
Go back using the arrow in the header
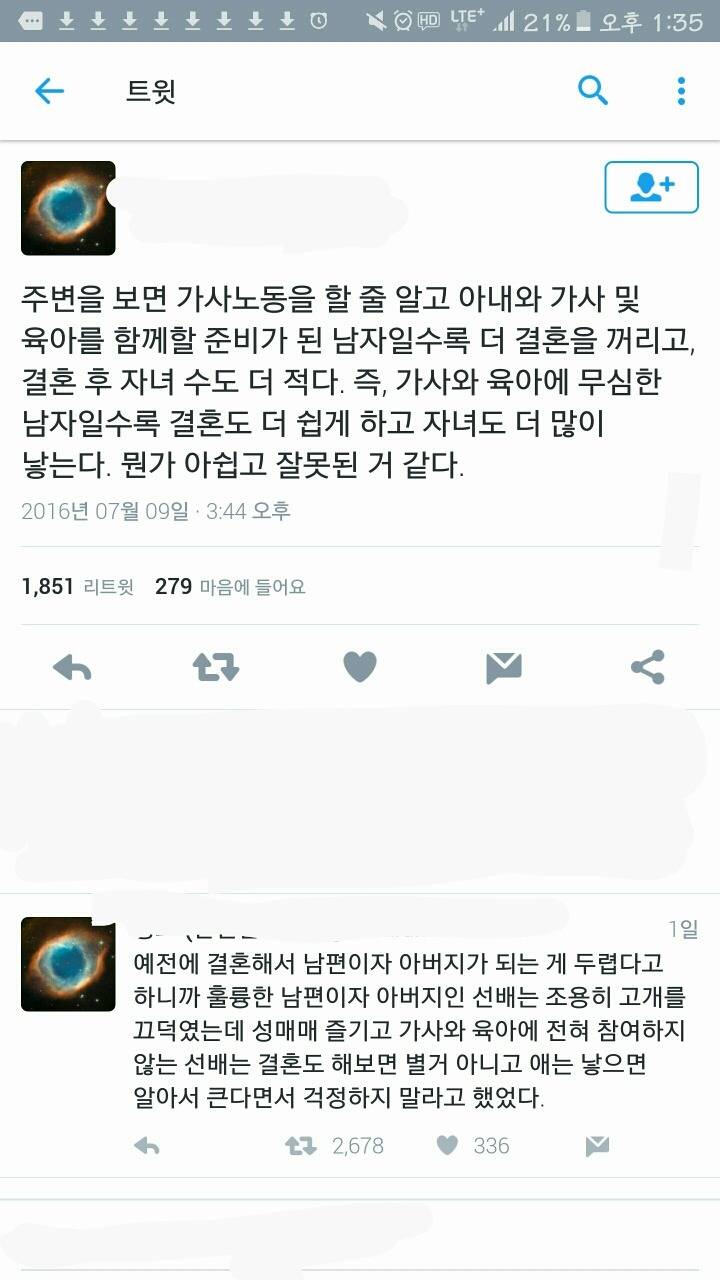pyautogui.click(x=48, y=90)
